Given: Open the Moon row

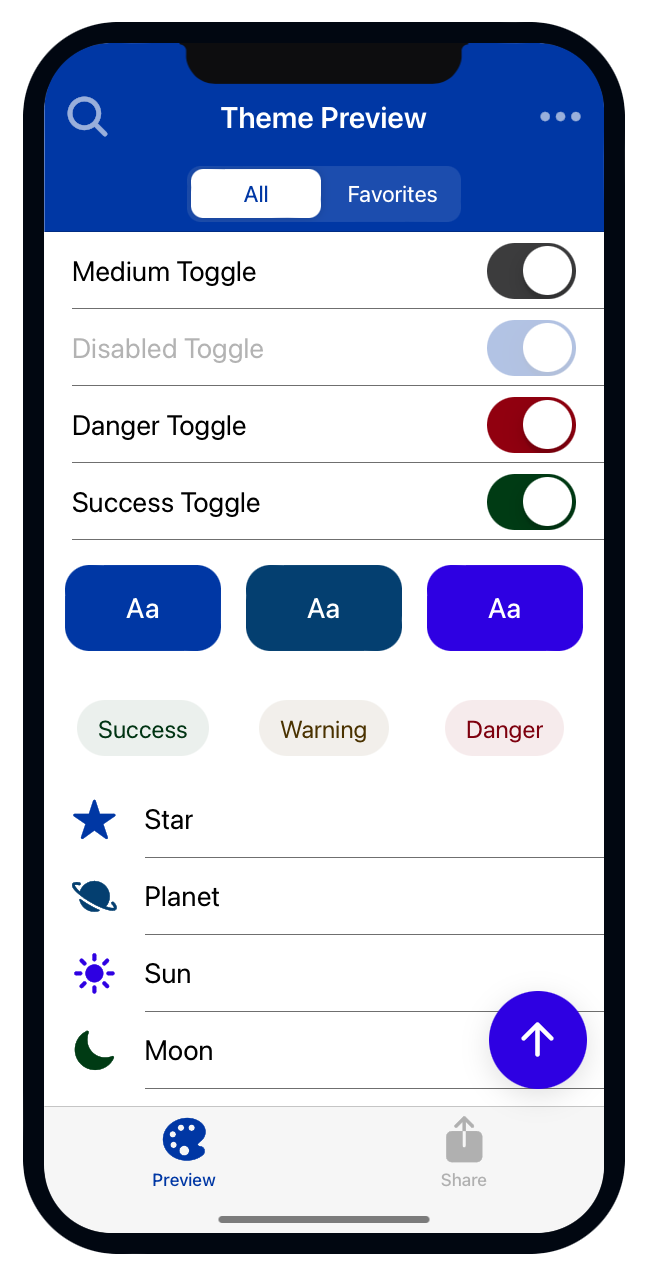Looking at the screenshot, I should (324, 1050).
